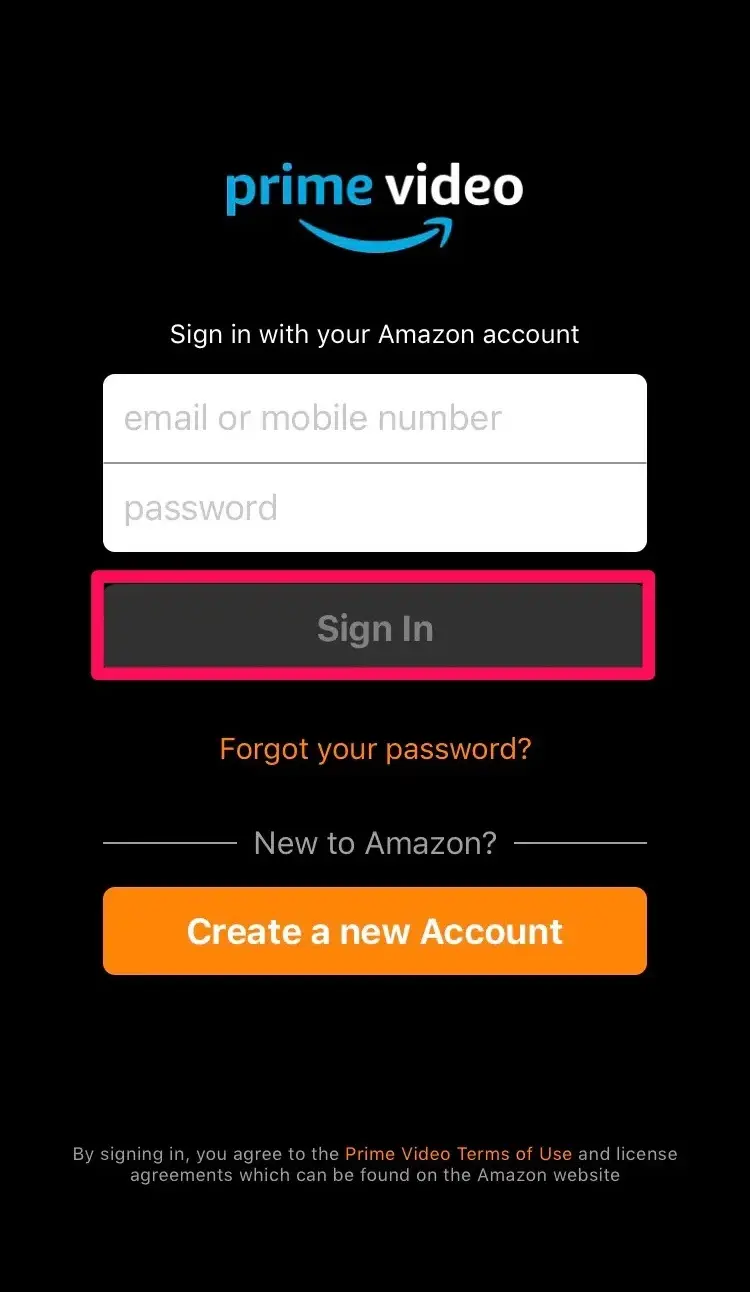Focus the password field

[375, 508]
